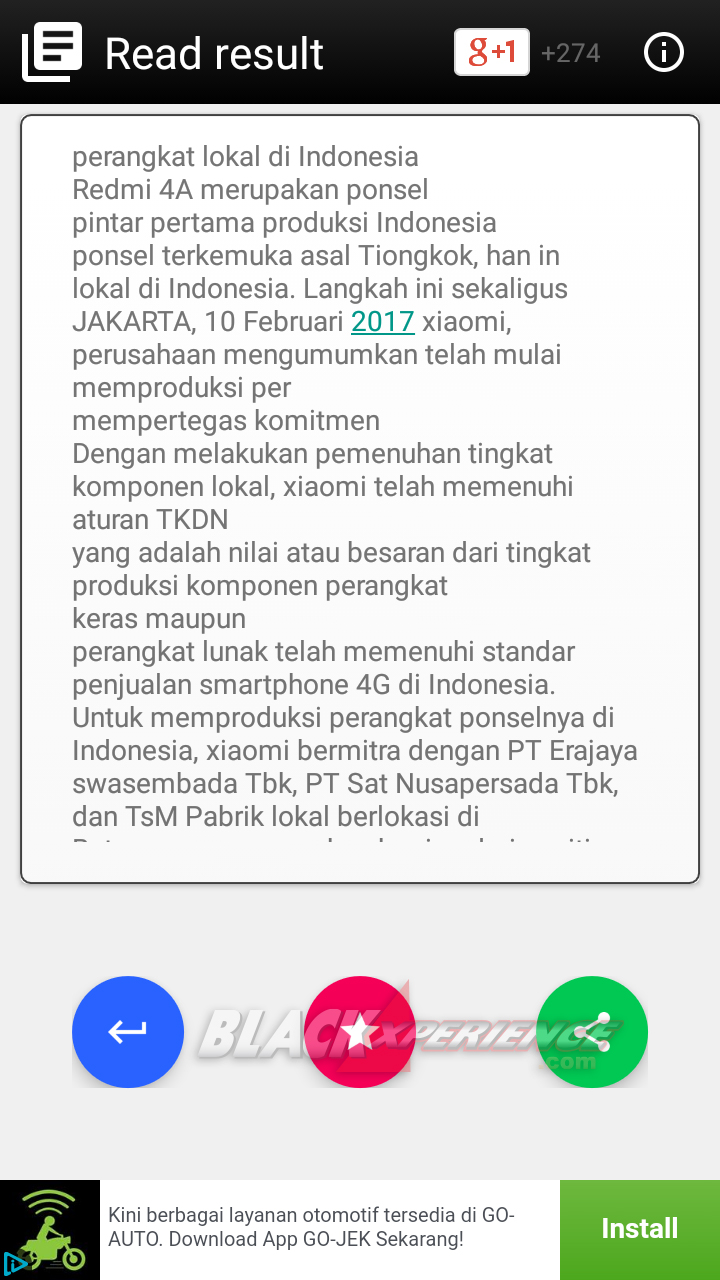Tap the Google +1 button

point(492,52)
